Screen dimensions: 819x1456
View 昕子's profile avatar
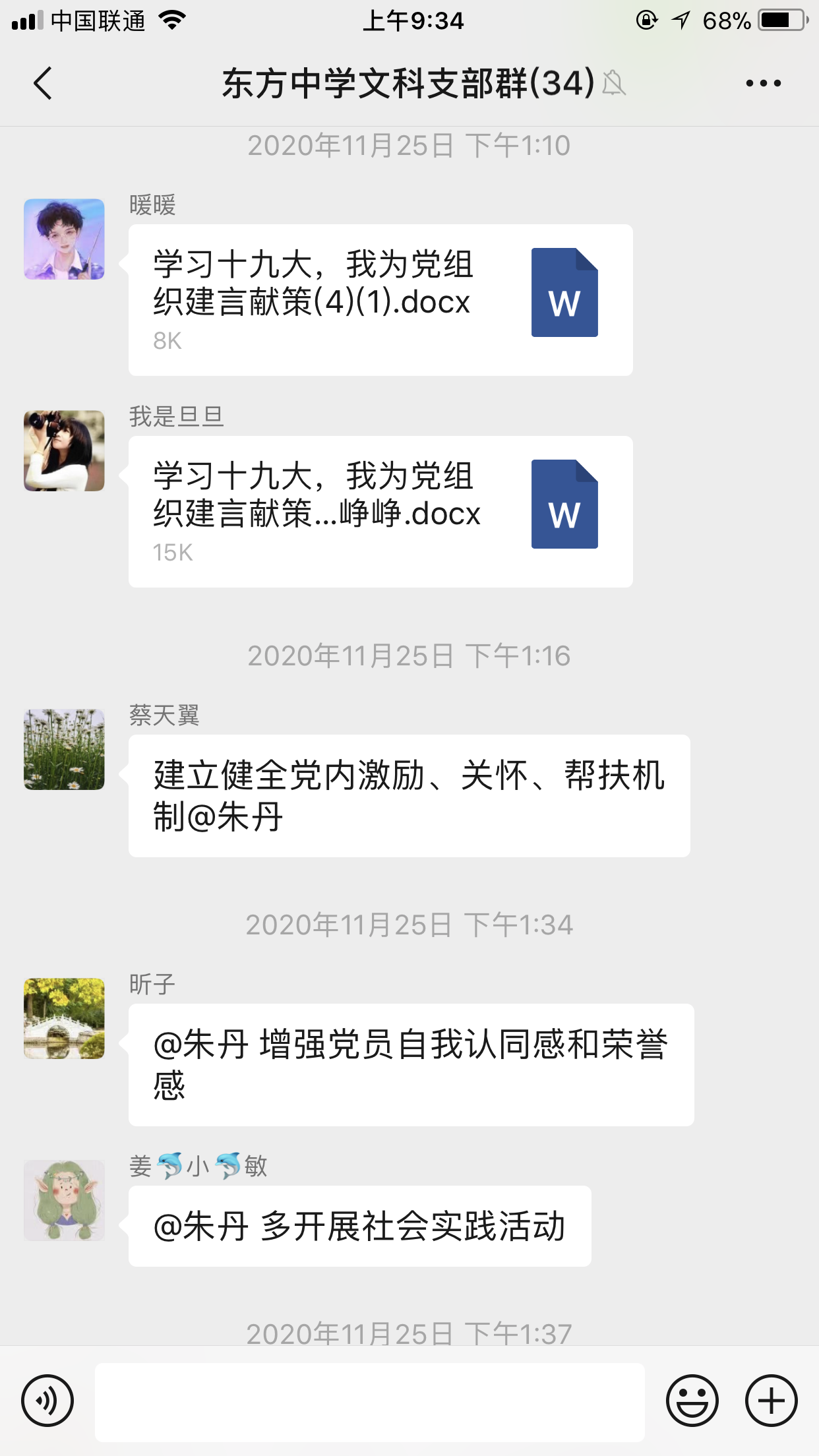coord(64,1019)
